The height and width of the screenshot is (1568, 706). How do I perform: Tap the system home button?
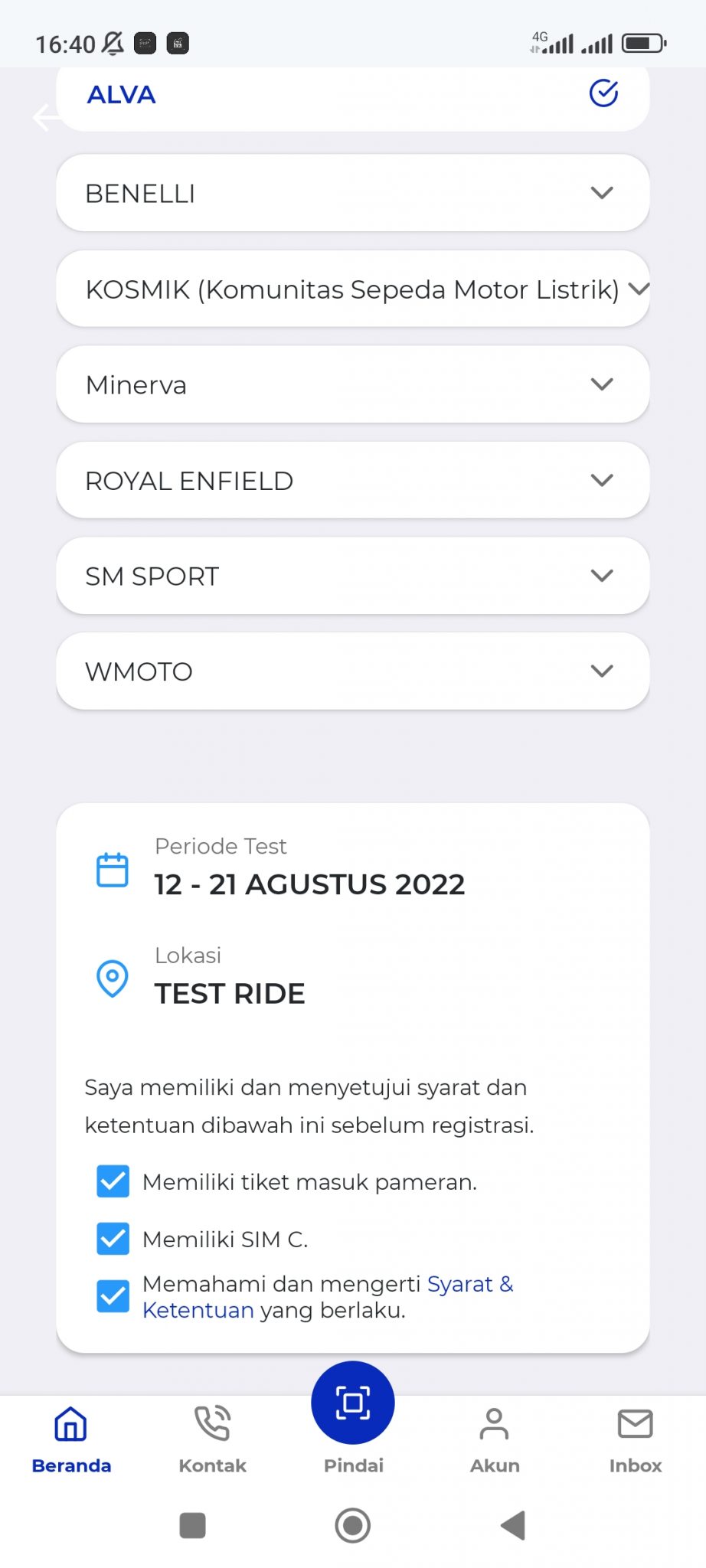[353, 1525]
